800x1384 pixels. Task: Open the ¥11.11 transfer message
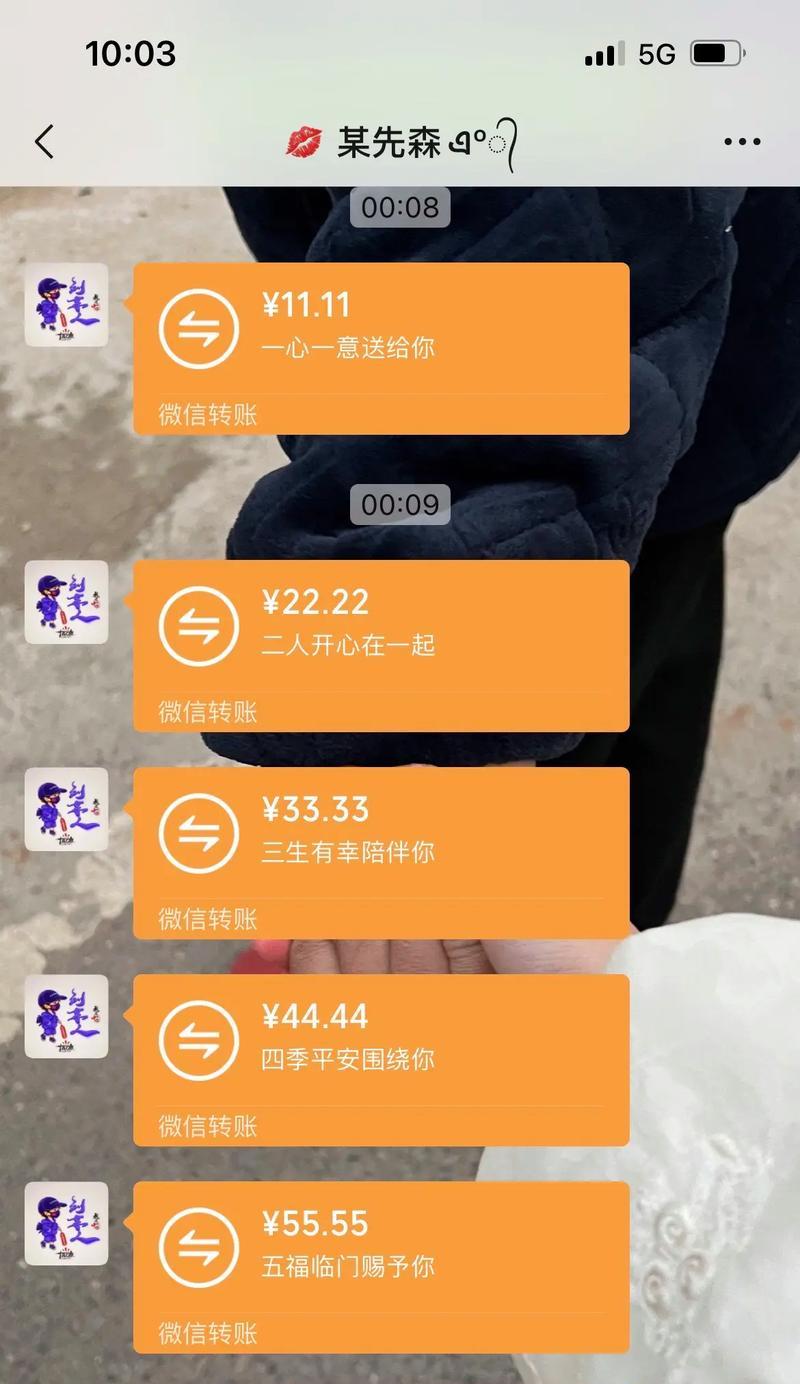pos(381,347)
